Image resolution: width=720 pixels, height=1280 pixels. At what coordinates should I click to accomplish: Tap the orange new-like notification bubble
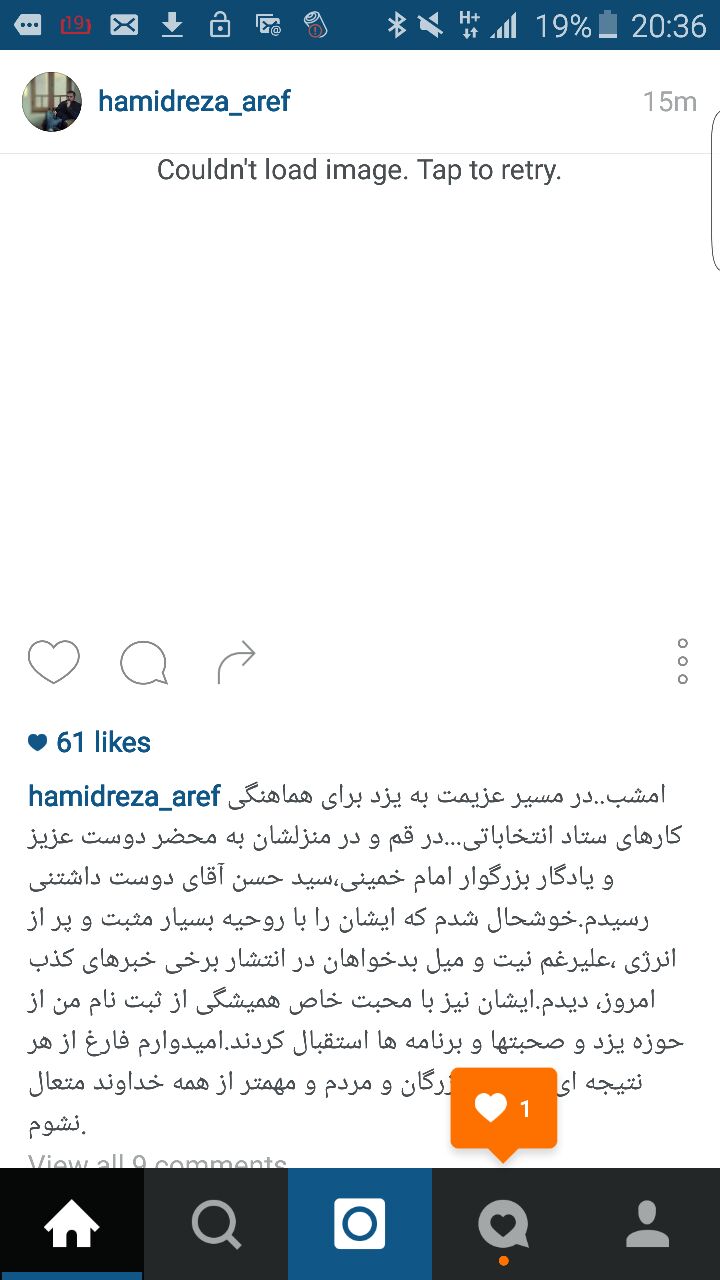pos(503,1108)
